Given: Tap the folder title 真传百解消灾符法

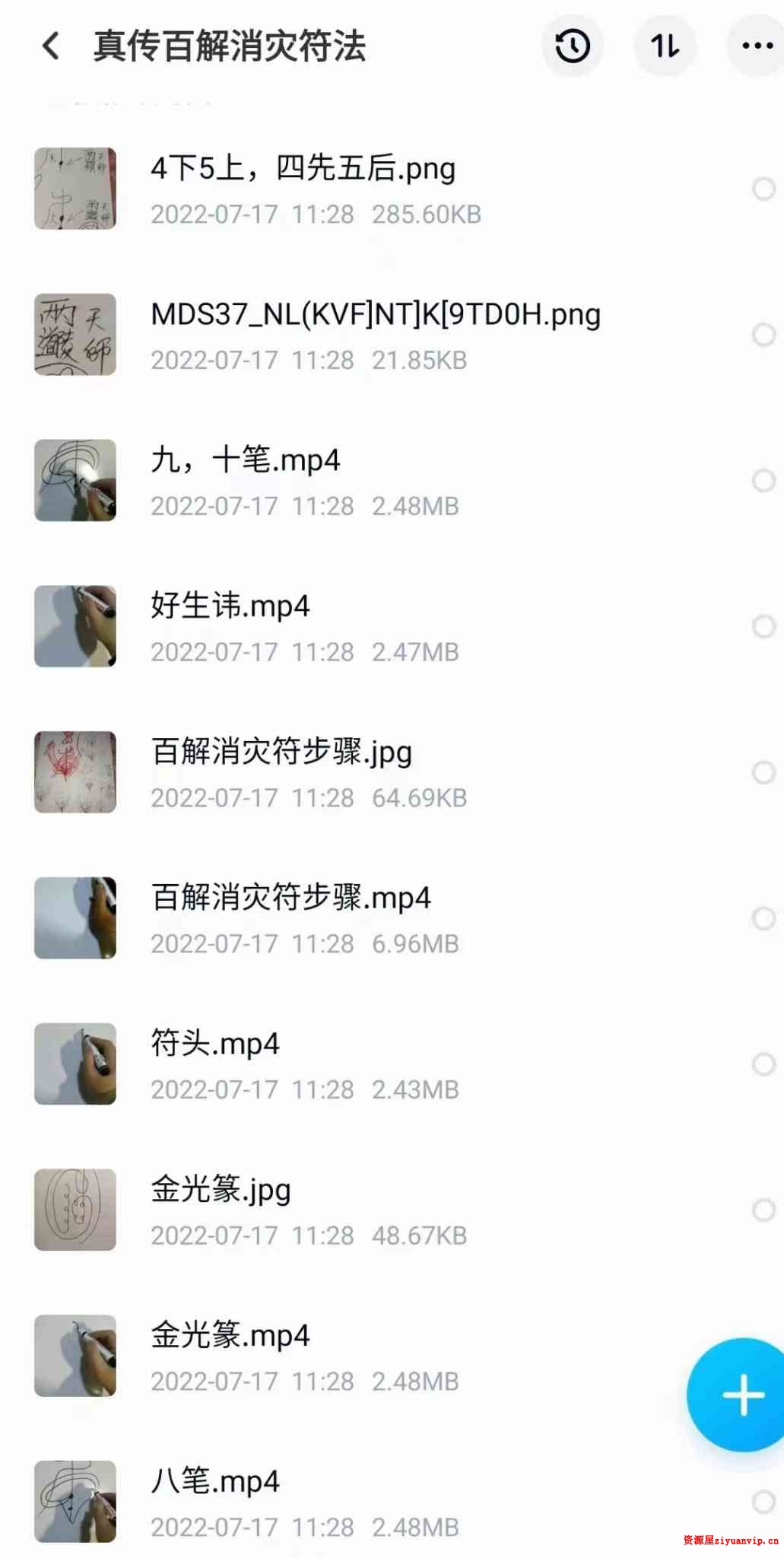Looking at the screenshot, I should (x=228, y=46).
